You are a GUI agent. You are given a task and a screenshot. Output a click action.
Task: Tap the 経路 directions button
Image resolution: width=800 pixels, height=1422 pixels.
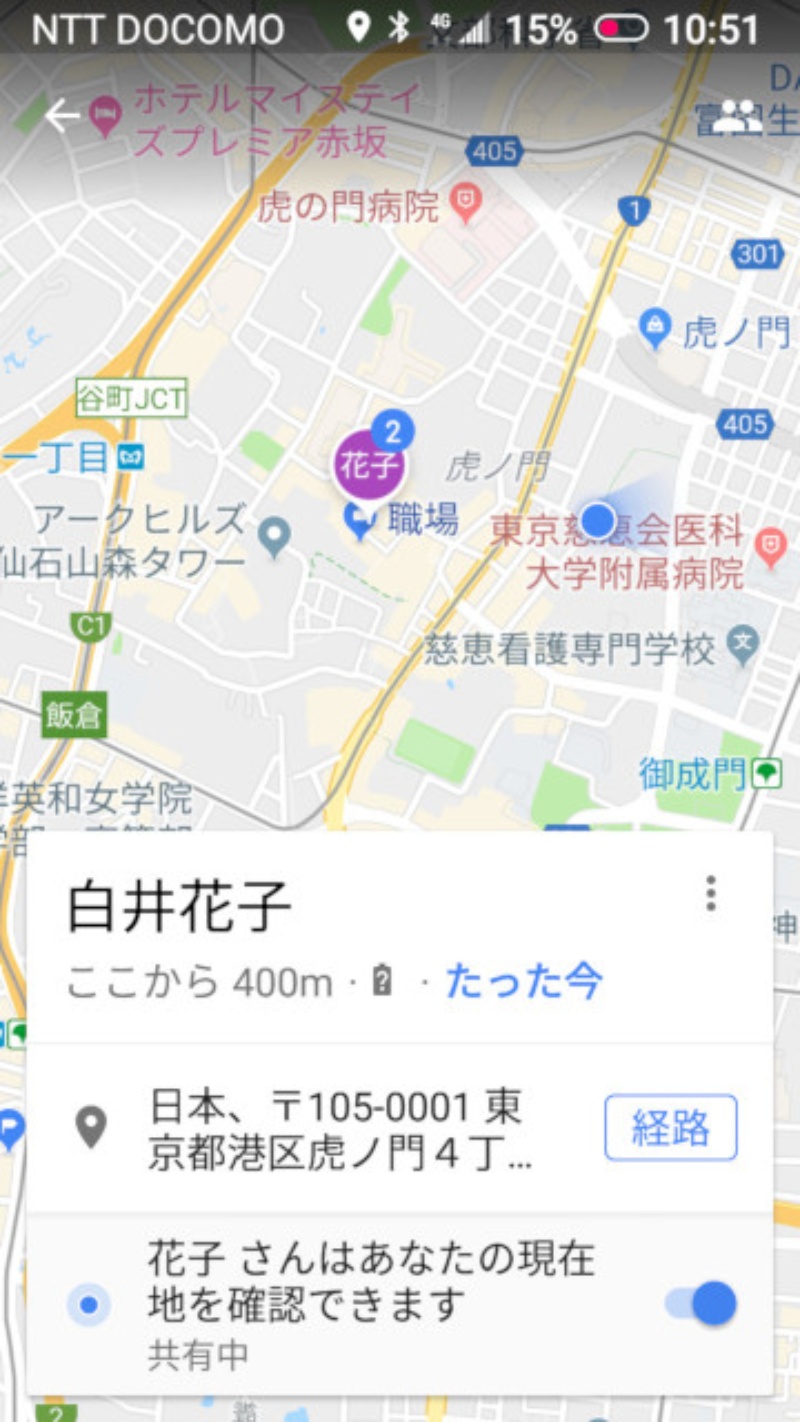click(x=670, y=1128)
